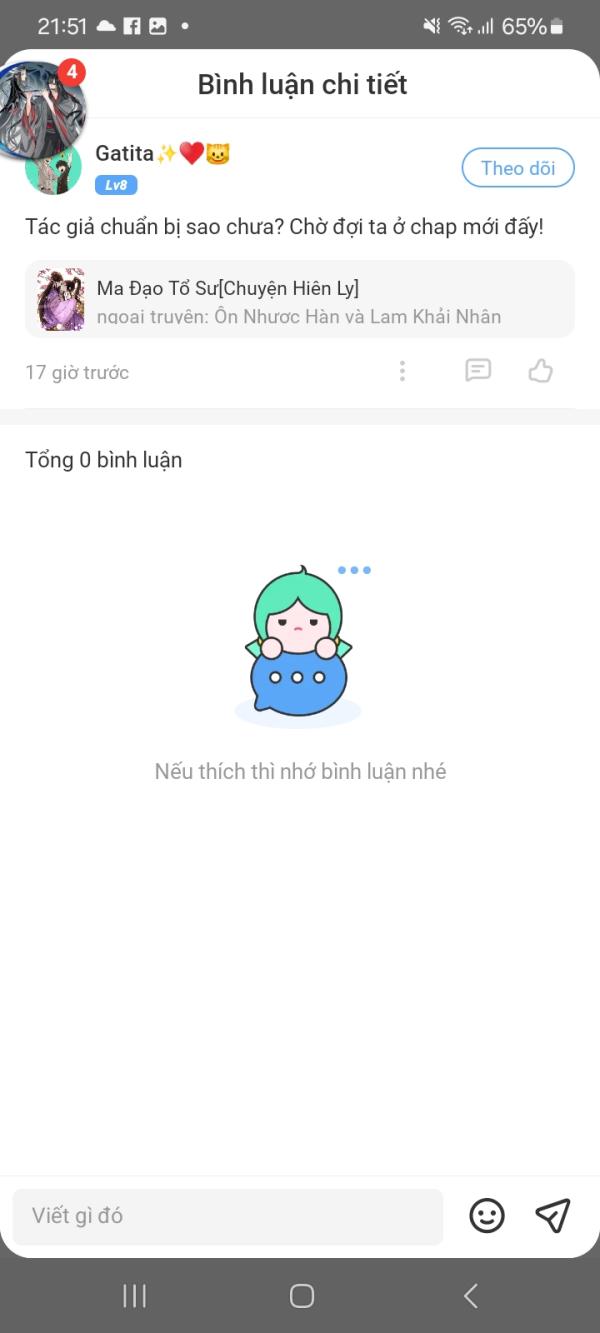Image resolution: width=600 pixels, height=1333 pixels.
Task: Open the floating chat head with badge 4
Action: (x=42, y=108)
